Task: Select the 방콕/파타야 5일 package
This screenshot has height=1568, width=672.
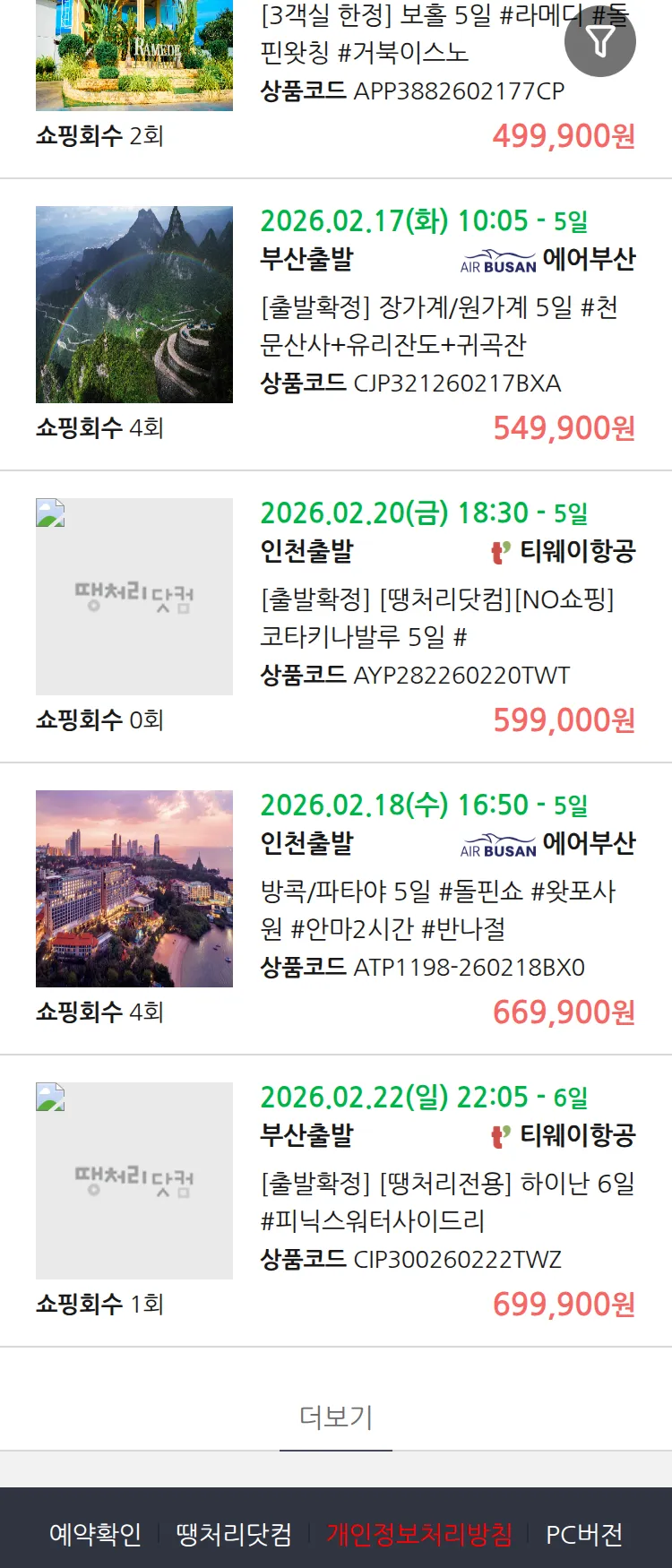Action: 437,910
